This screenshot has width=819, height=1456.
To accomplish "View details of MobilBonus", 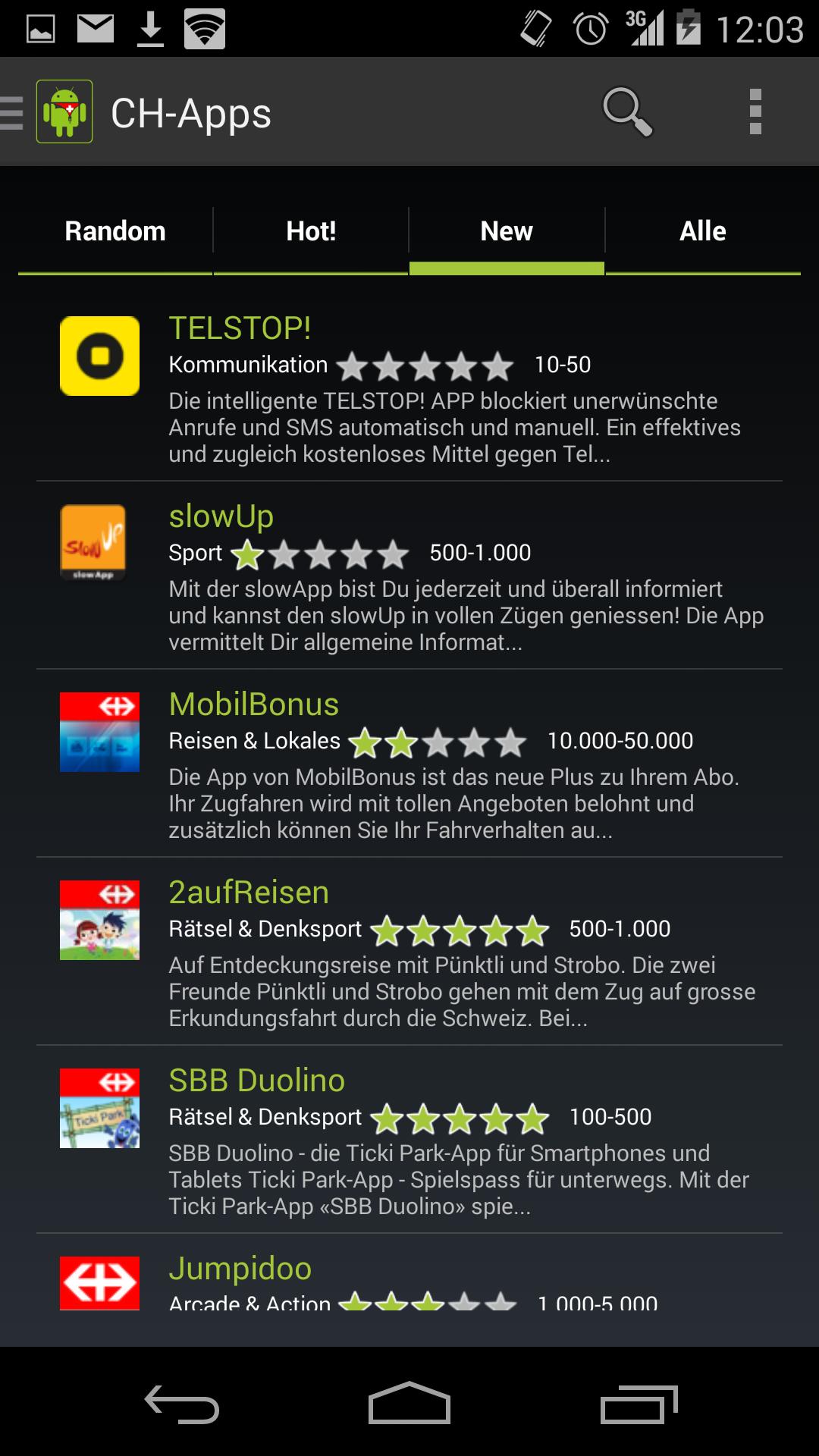I will point(409,764).
